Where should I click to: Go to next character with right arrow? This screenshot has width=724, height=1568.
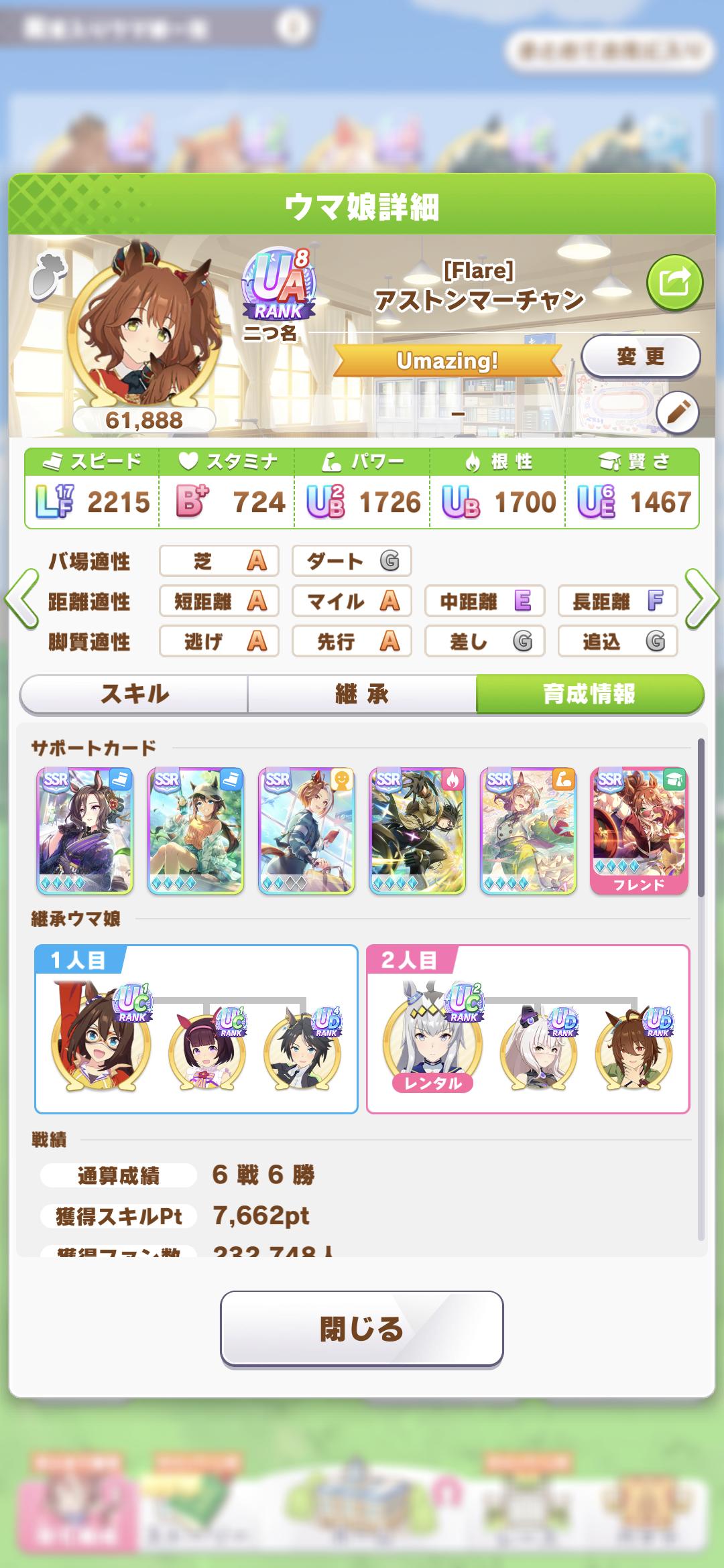click(x=701, y=599)
